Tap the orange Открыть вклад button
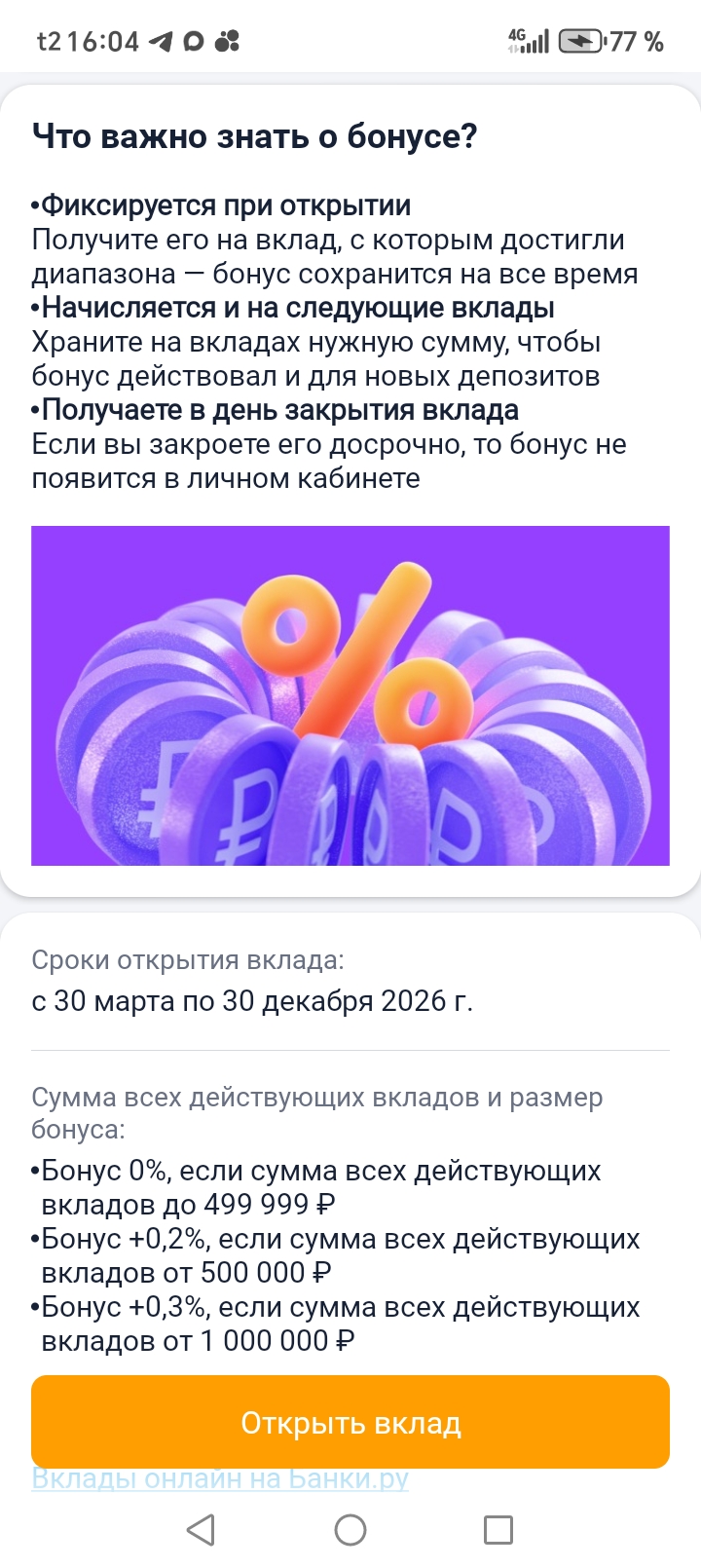 tap(350, 1423)
